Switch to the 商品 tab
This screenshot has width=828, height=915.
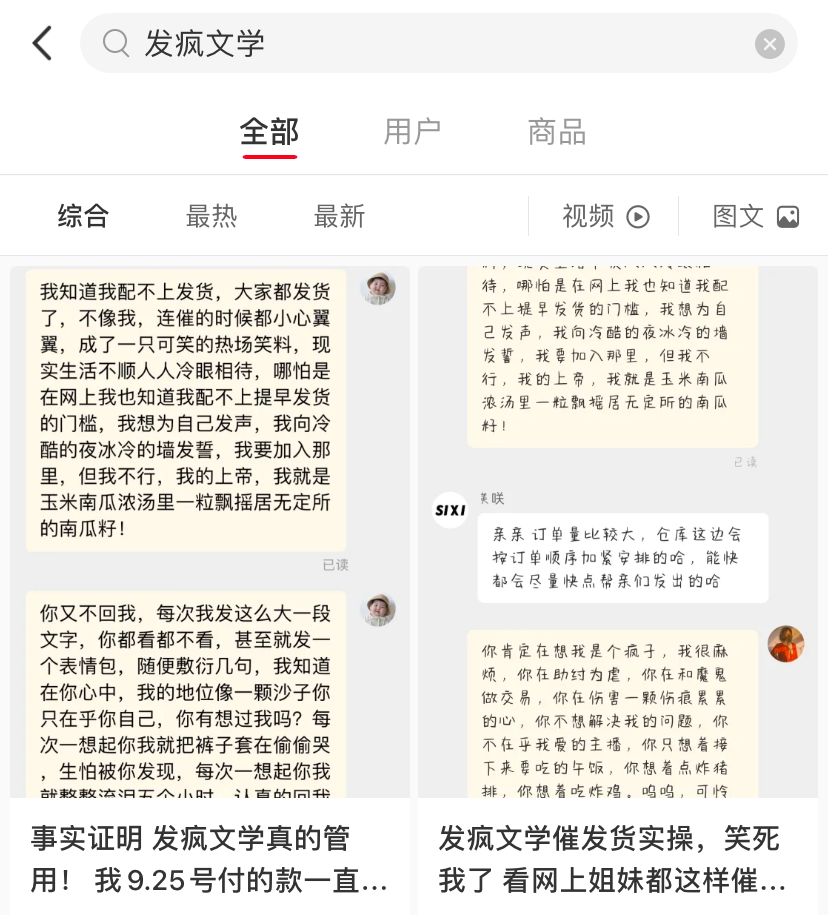point(556,132)
